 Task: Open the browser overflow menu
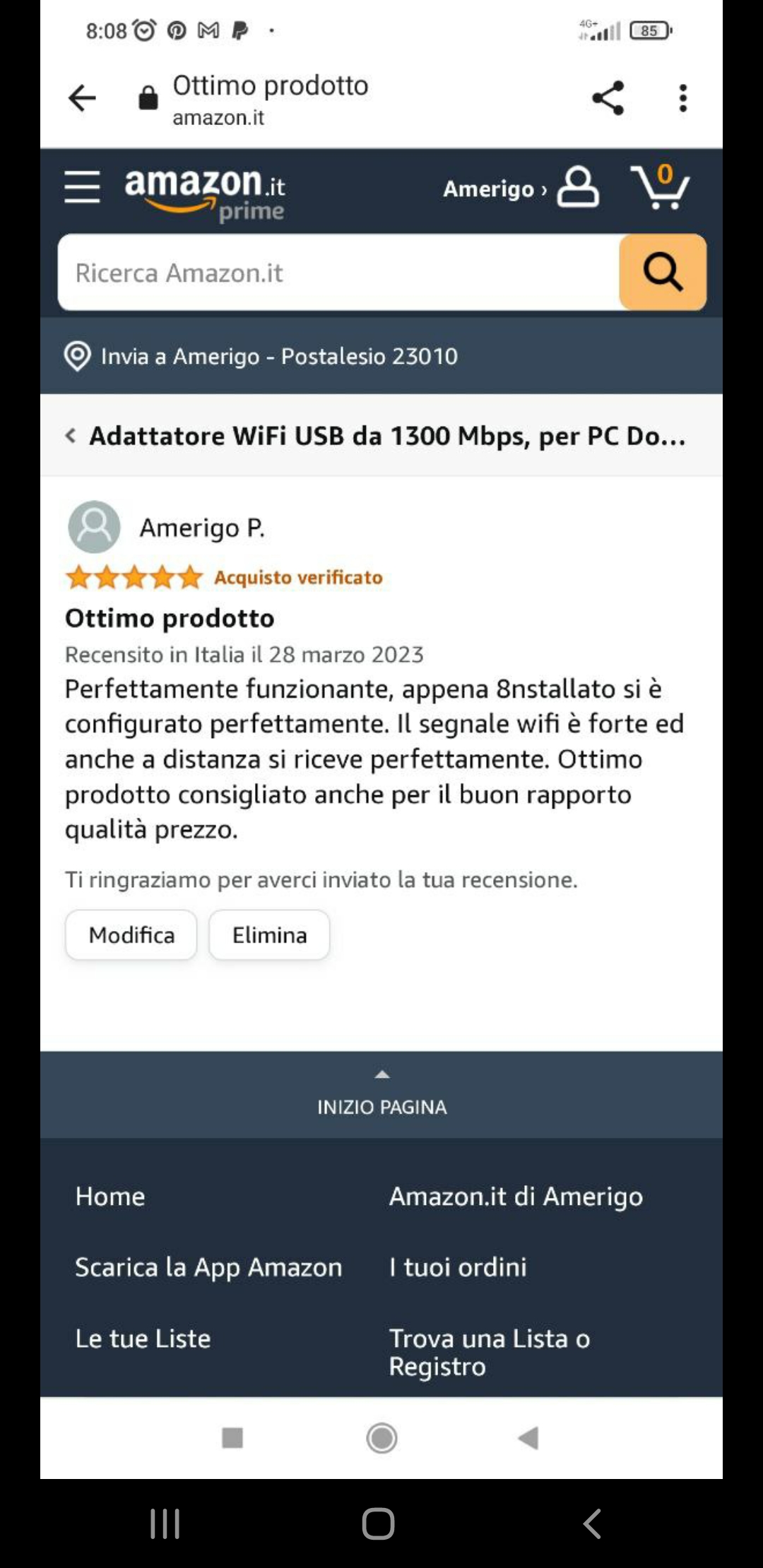pyautogui.click(x=682, y=98)
